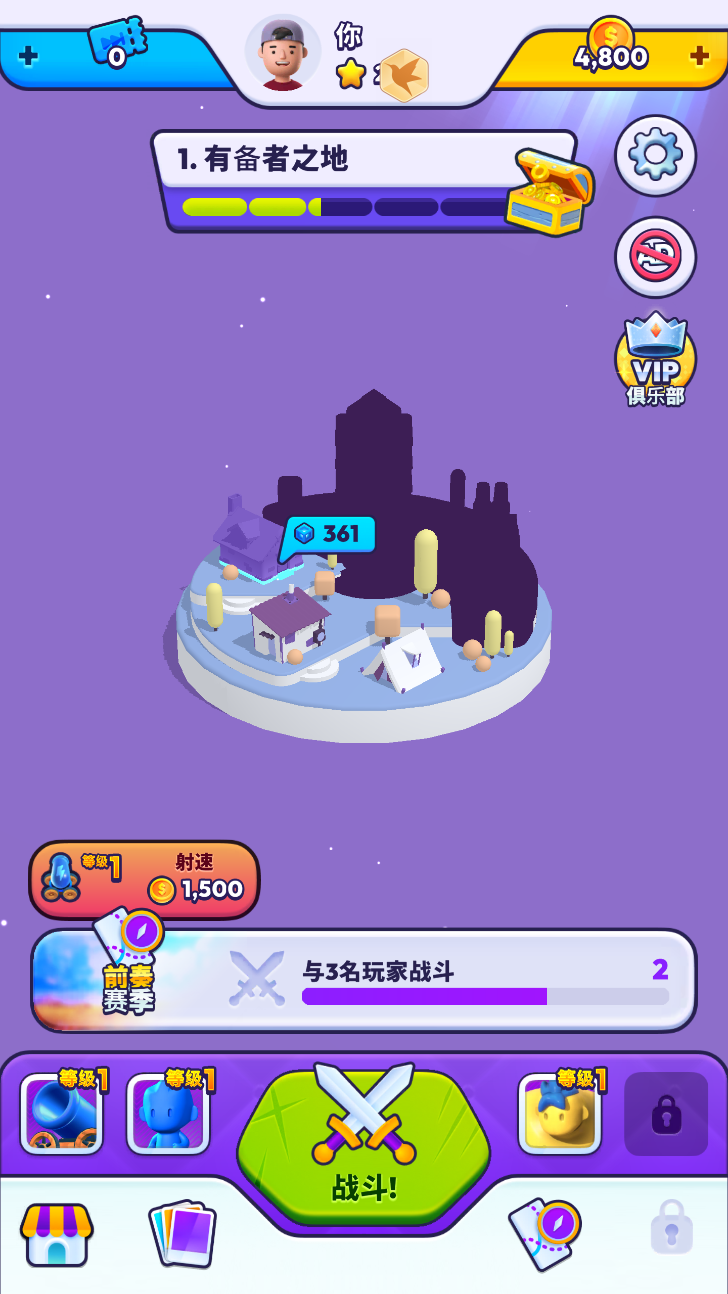Open the VIP 俱乐部 club
The width and height of the screenshot is (728, 1294).
coord(655,361)
